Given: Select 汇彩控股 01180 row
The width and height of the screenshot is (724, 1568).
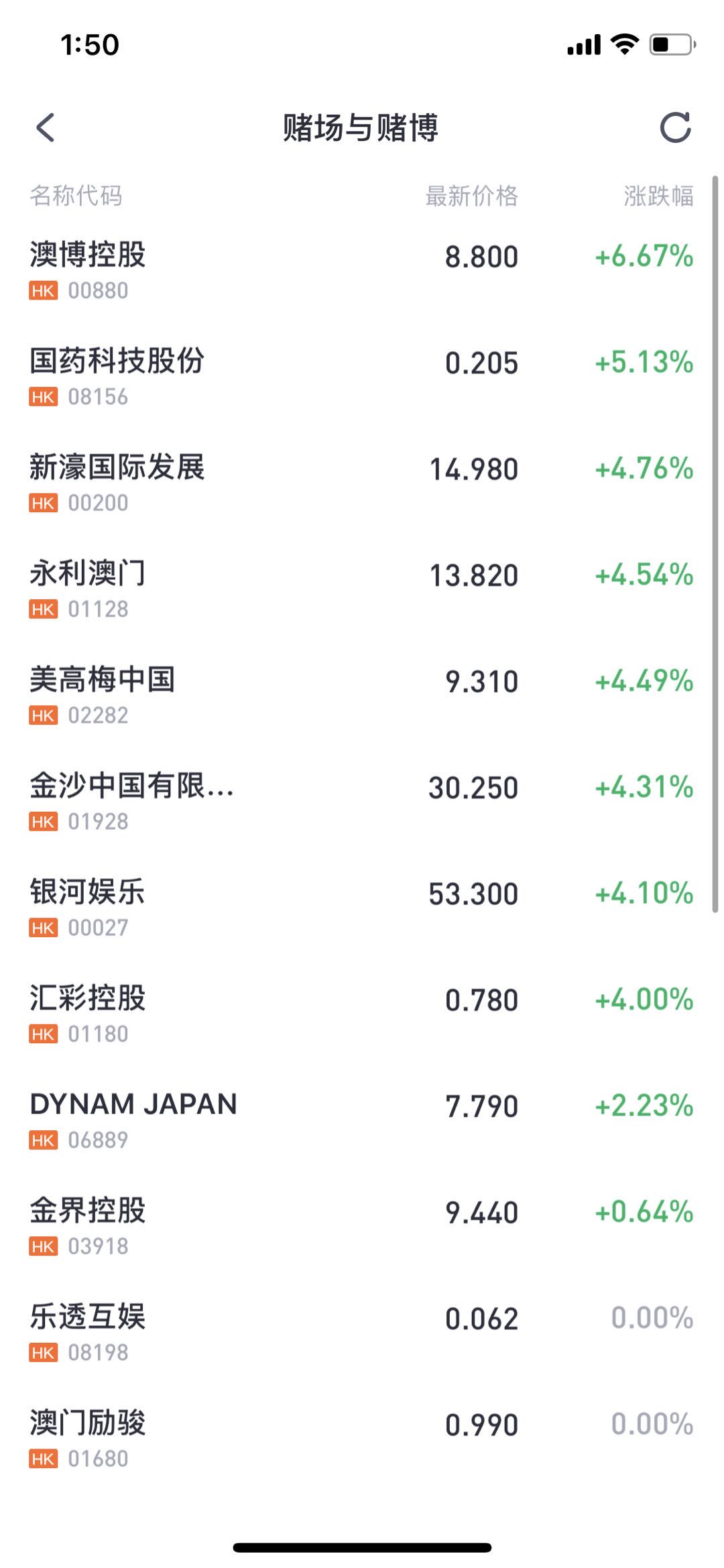Looking at the screenshot, I should pyautogui.click(x=362, y=1014).
